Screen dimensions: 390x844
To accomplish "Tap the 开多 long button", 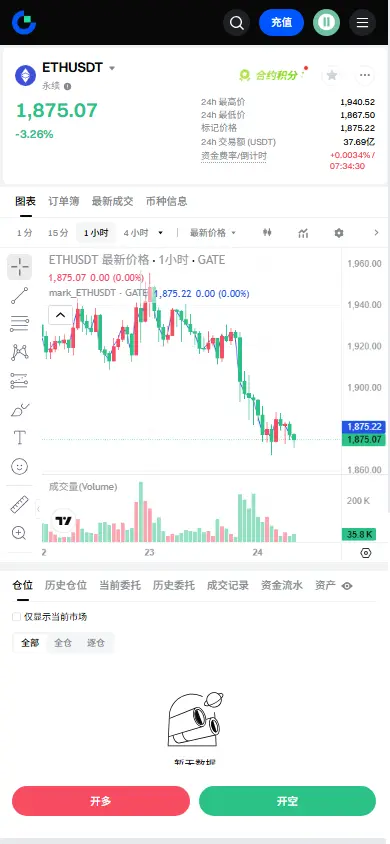I will coord(101,801).
